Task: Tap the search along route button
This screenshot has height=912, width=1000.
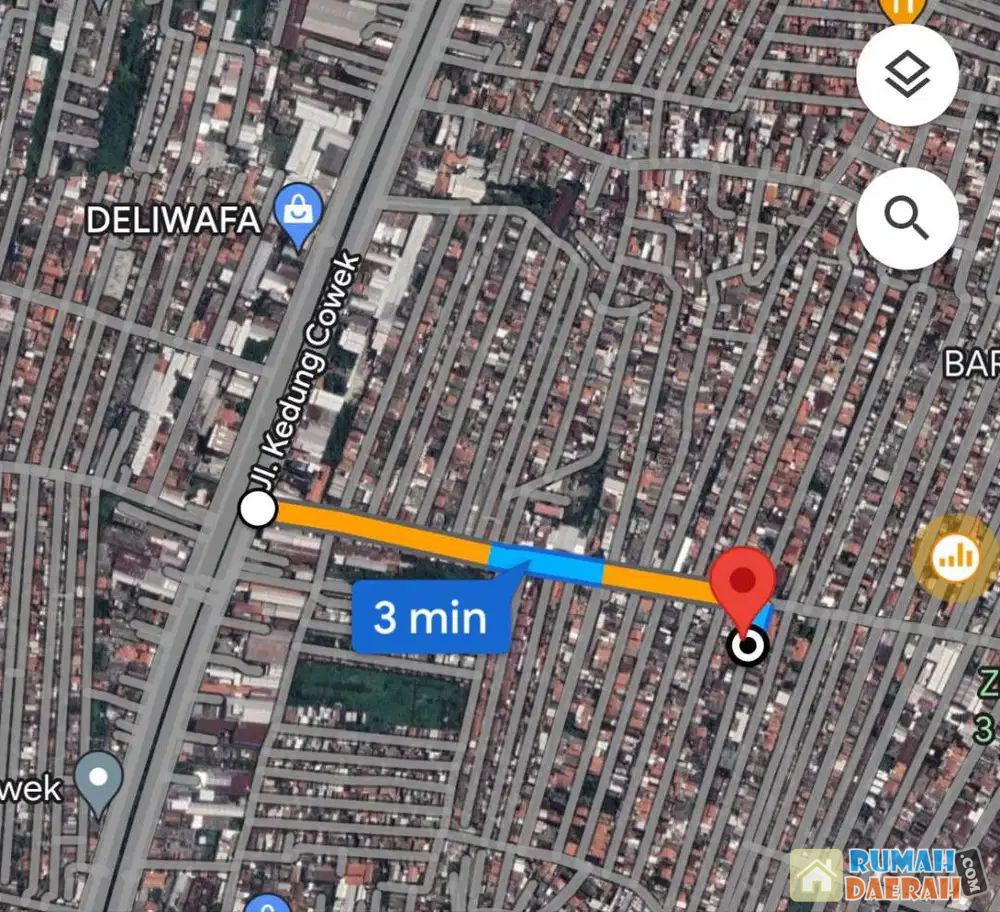Action: point(907,217)
